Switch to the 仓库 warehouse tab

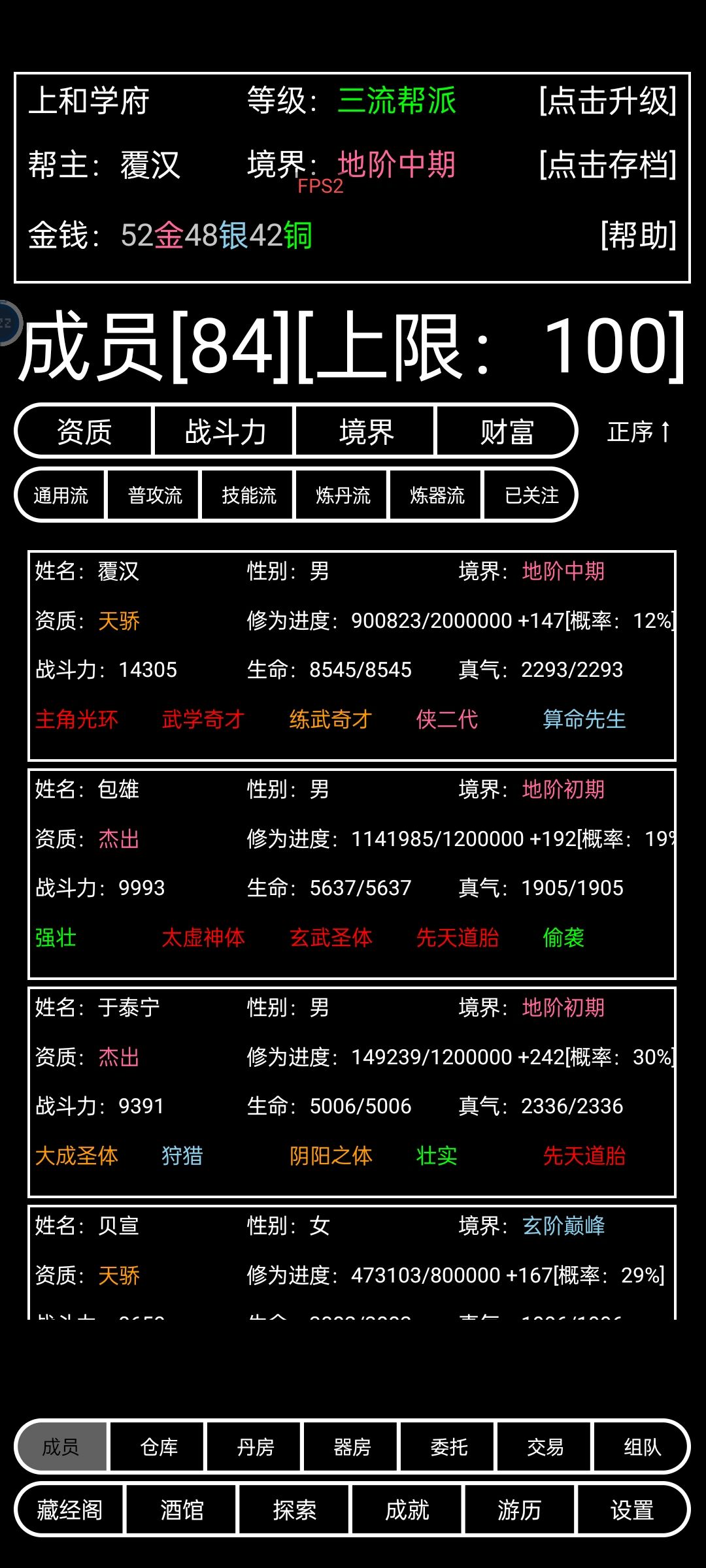click(x=157, y=1446)
